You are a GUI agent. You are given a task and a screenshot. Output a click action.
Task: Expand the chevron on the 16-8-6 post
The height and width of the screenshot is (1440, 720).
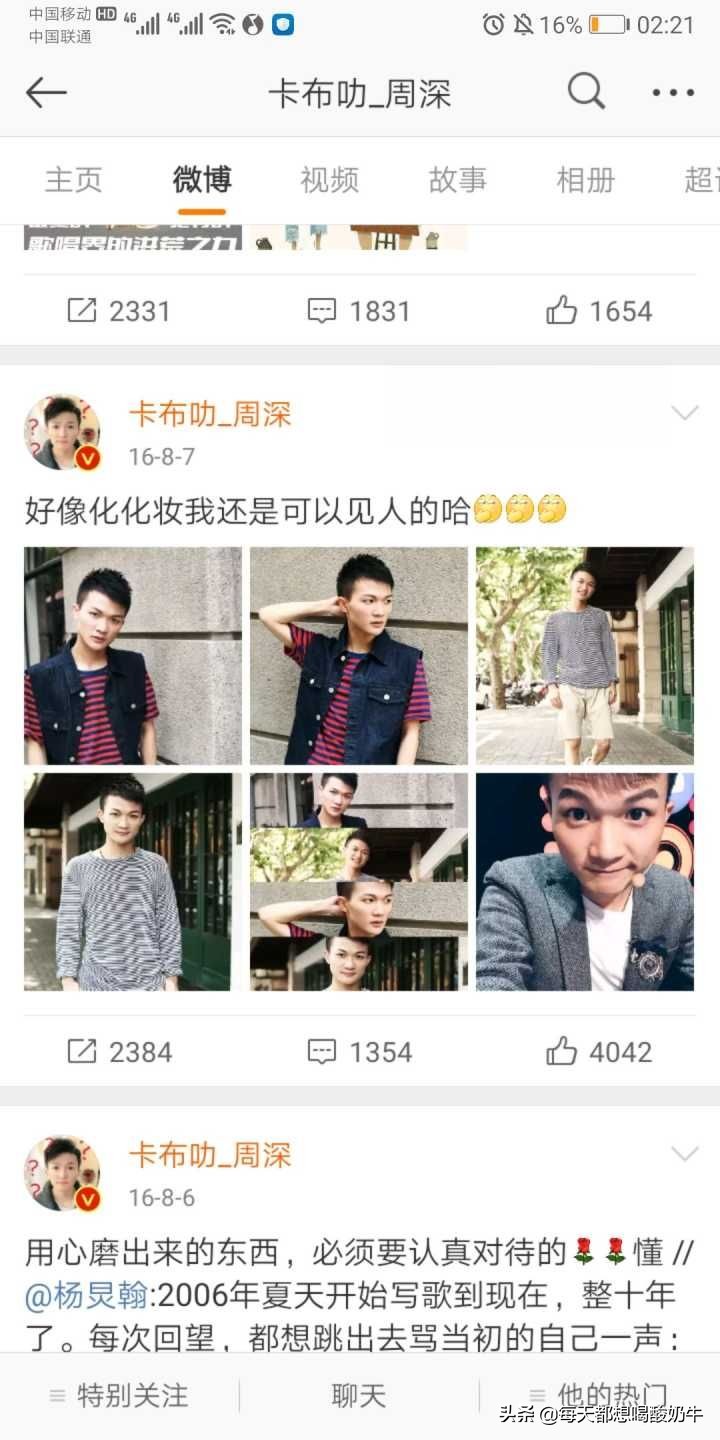pos(685,1152)
